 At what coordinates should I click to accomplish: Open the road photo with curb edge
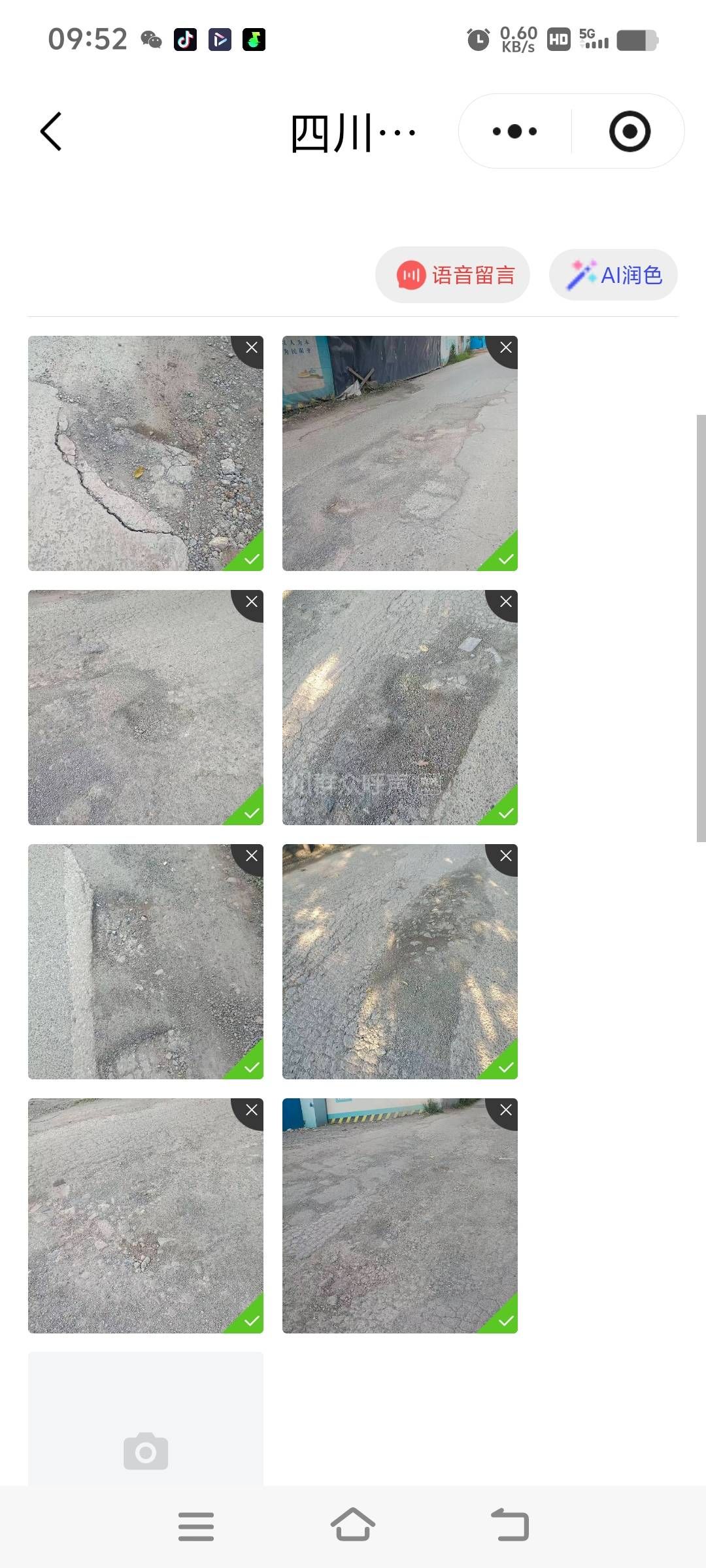145,962
